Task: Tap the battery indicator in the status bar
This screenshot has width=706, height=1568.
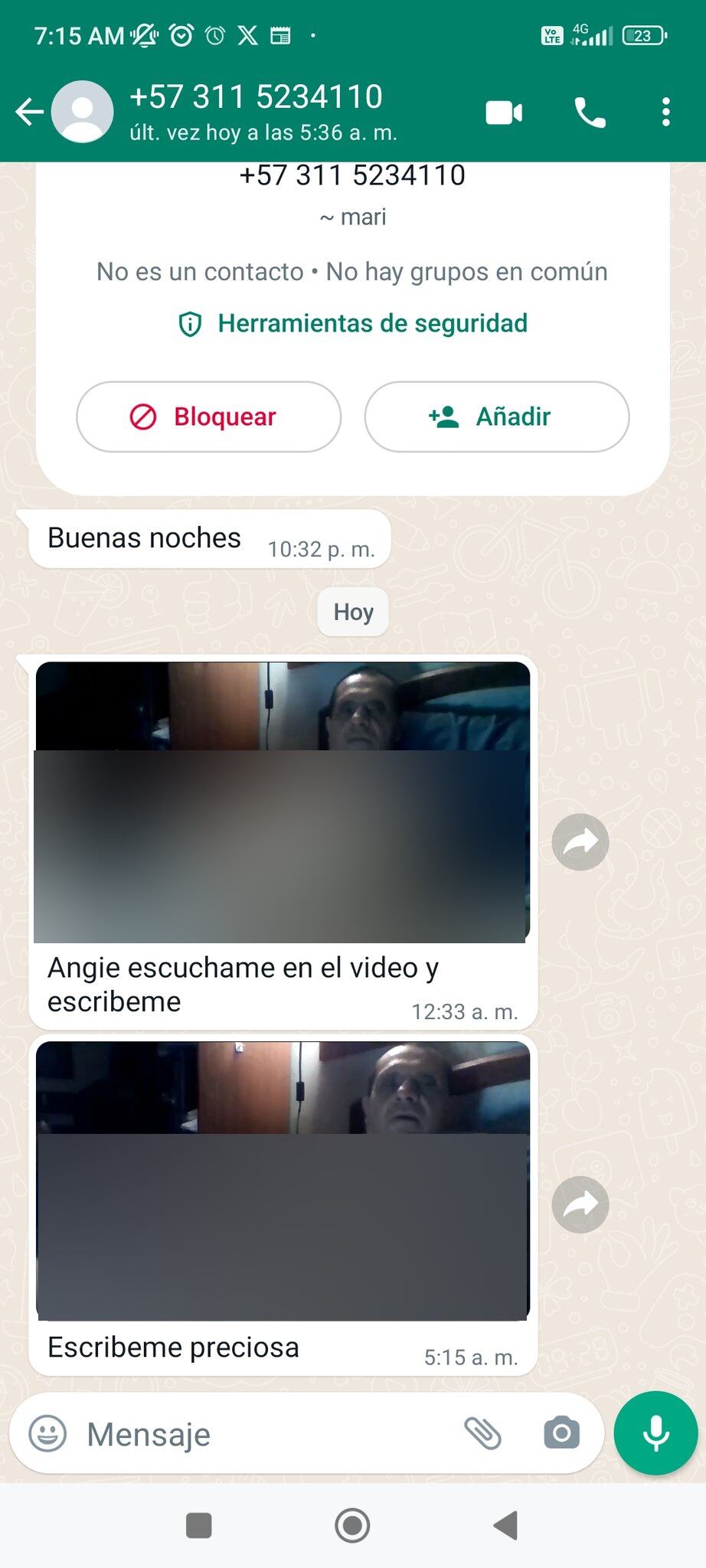Action: click(x=643, y=35)
